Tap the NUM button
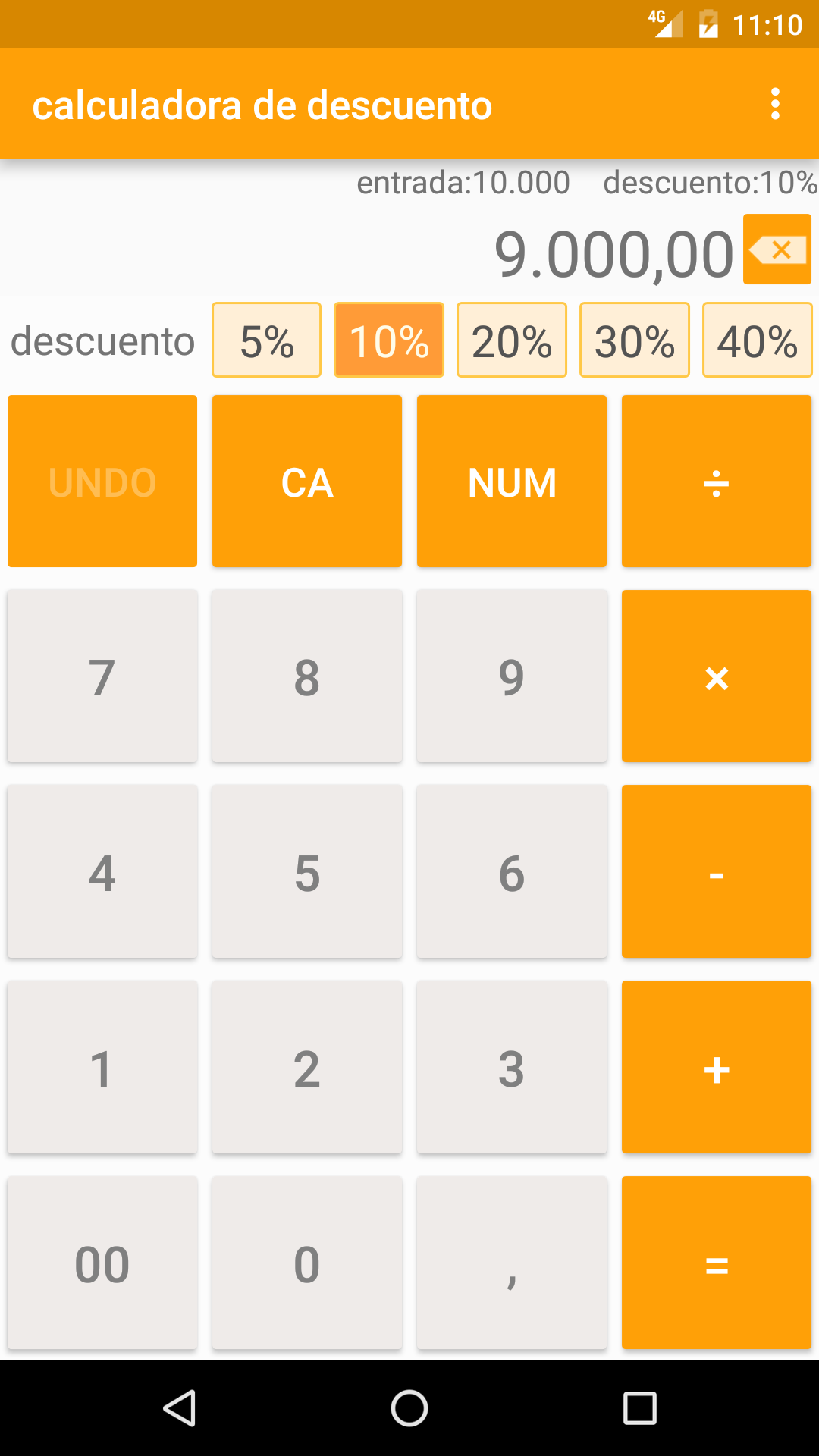819x1456 pixels. [x=512, y=482]
